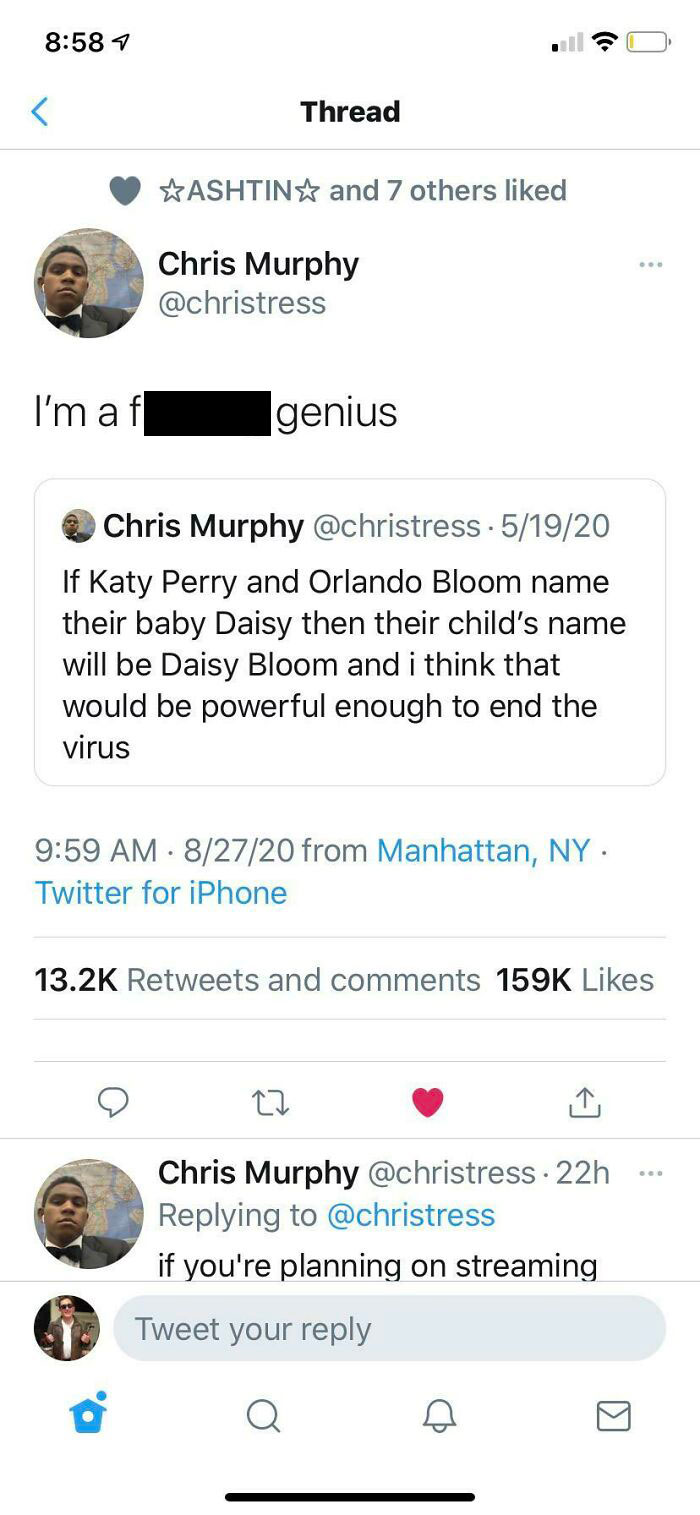Retweet the main tweet
Viewport: 700px width, 1515px height.
tap(271, 1102)
